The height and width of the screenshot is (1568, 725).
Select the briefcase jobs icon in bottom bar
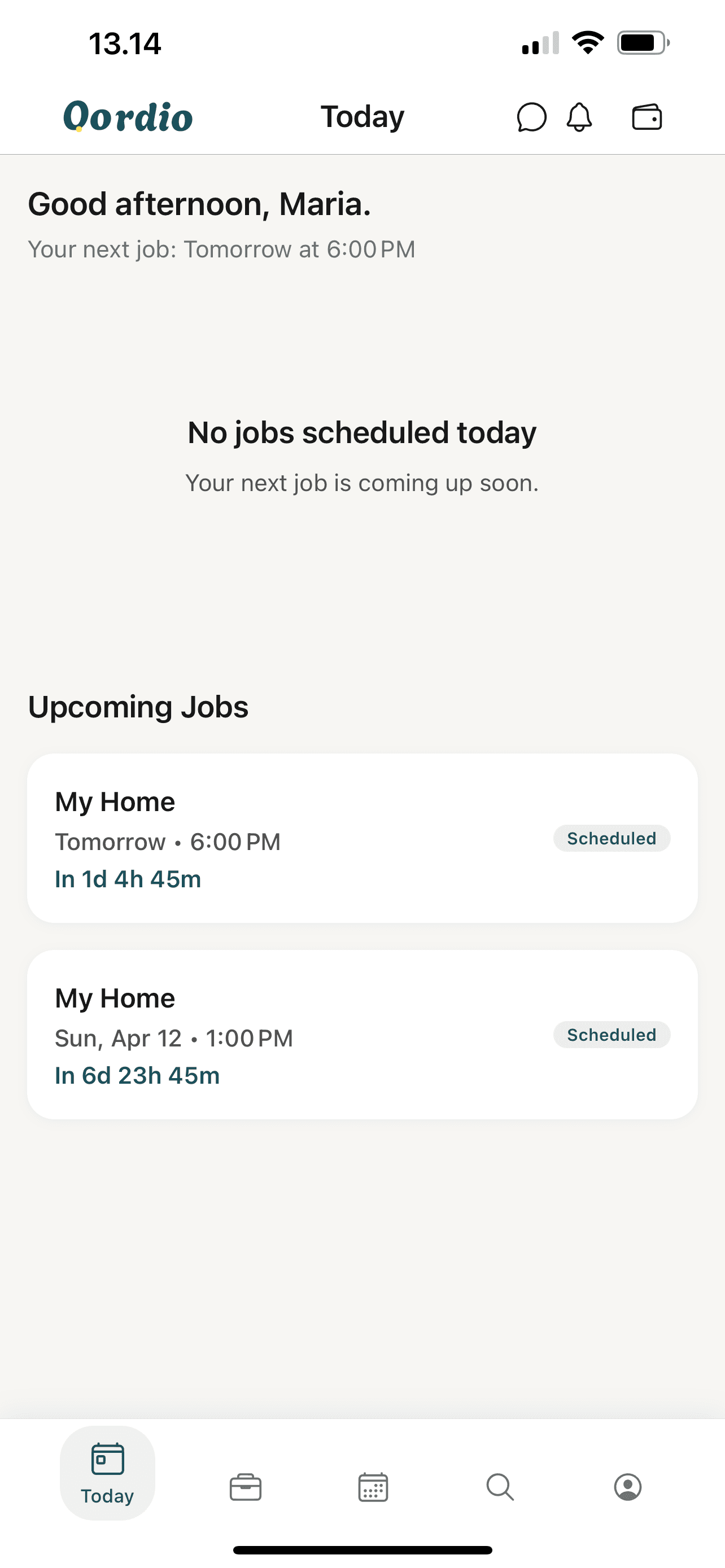click(x=246, y=1488)
